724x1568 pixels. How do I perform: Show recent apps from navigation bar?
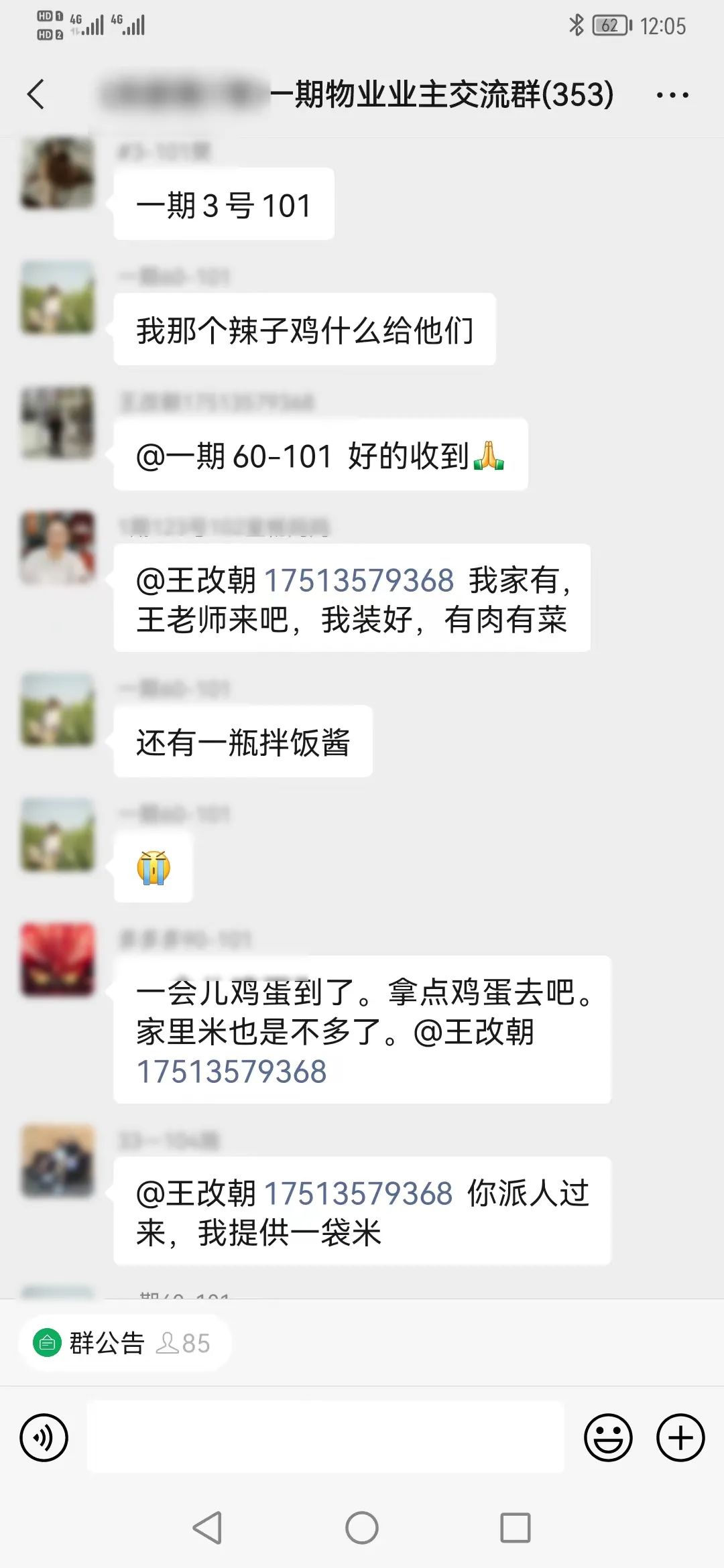click(516, 1528)
